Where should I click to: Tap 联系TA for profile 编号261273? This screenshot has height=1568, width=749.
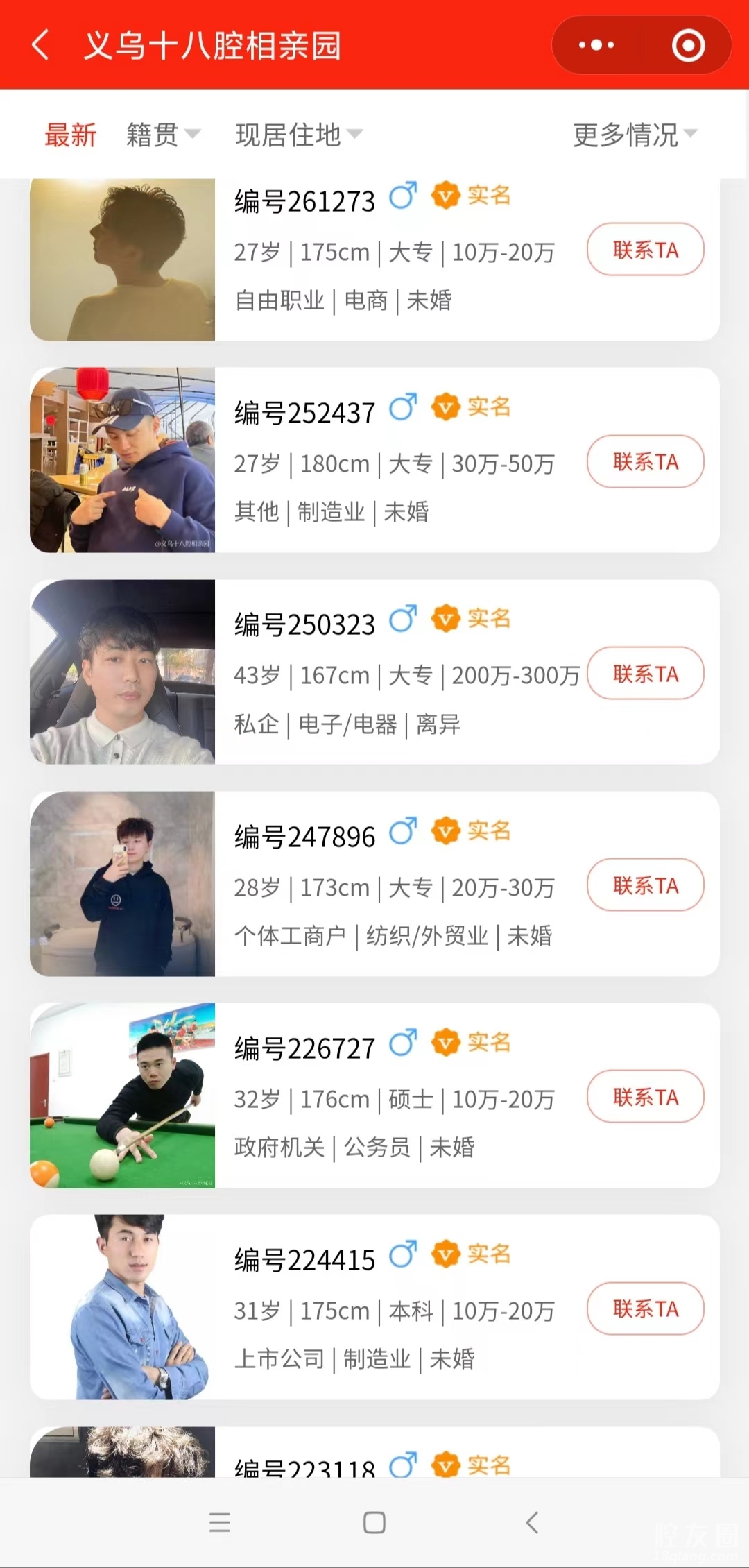[645, 250]
